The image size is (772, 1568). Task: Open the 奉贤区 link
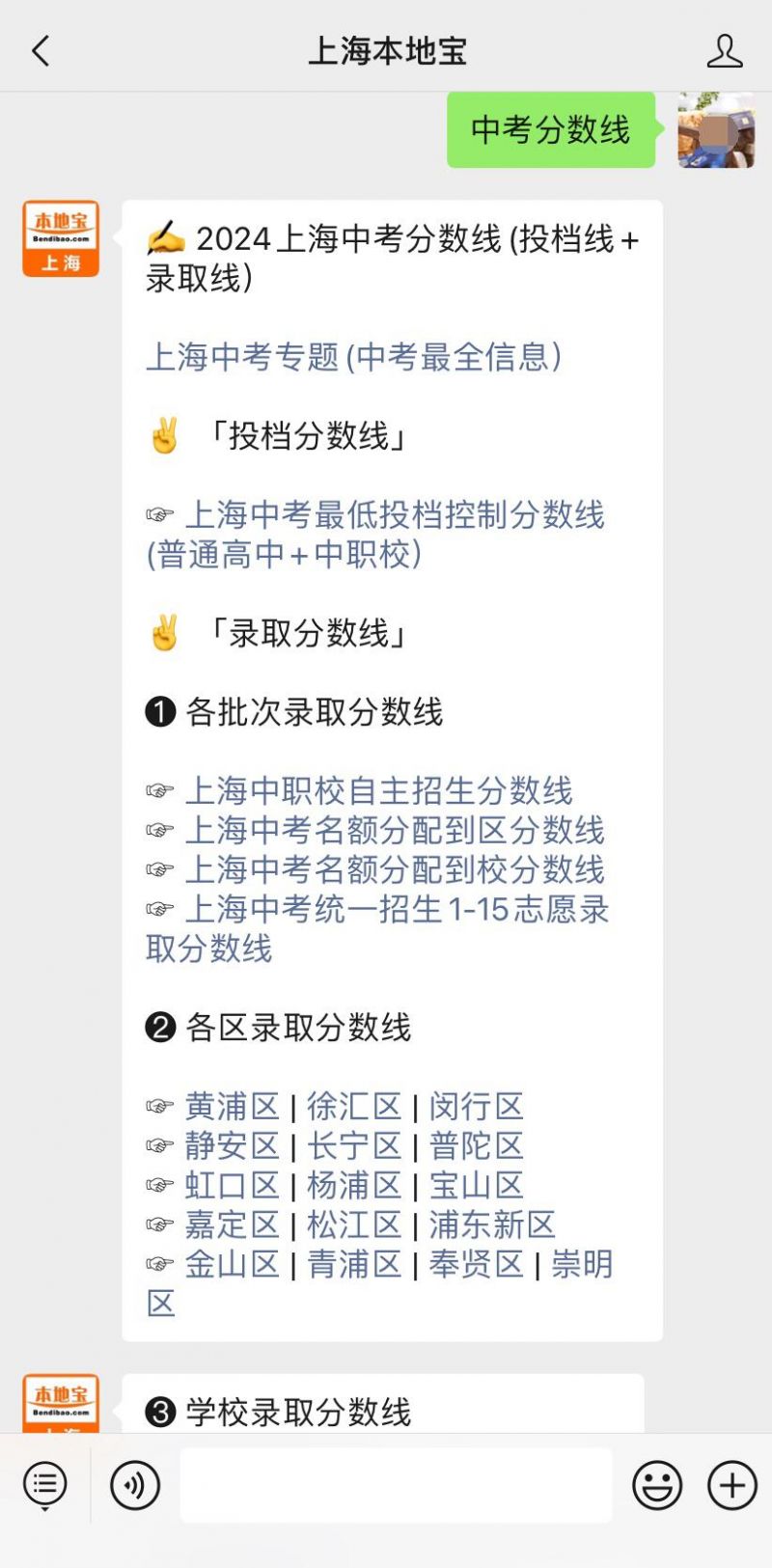477,1264
